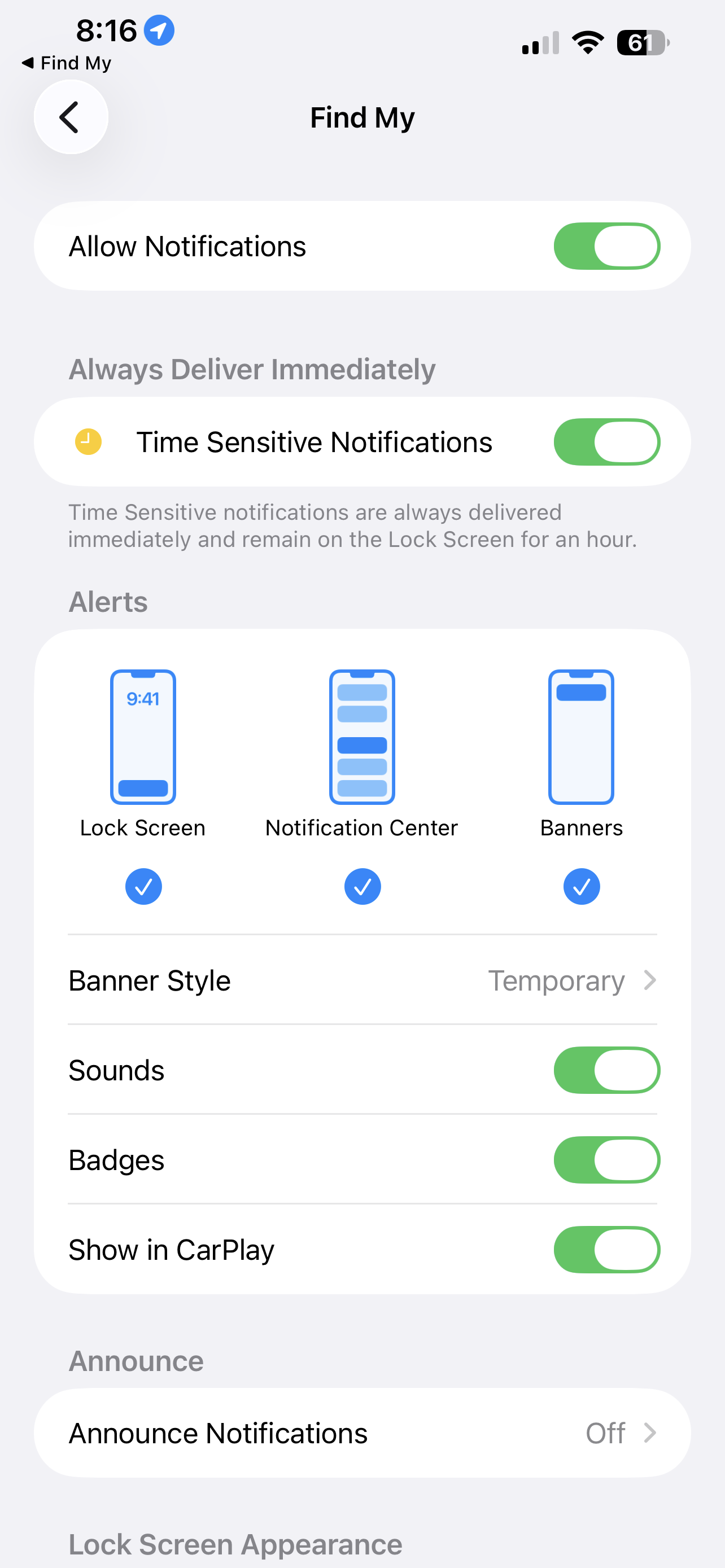Disable Time Sensitive Notifications
Viewport: 725px width, 1568px height.
pyautogui.click(x=606, y=442)
